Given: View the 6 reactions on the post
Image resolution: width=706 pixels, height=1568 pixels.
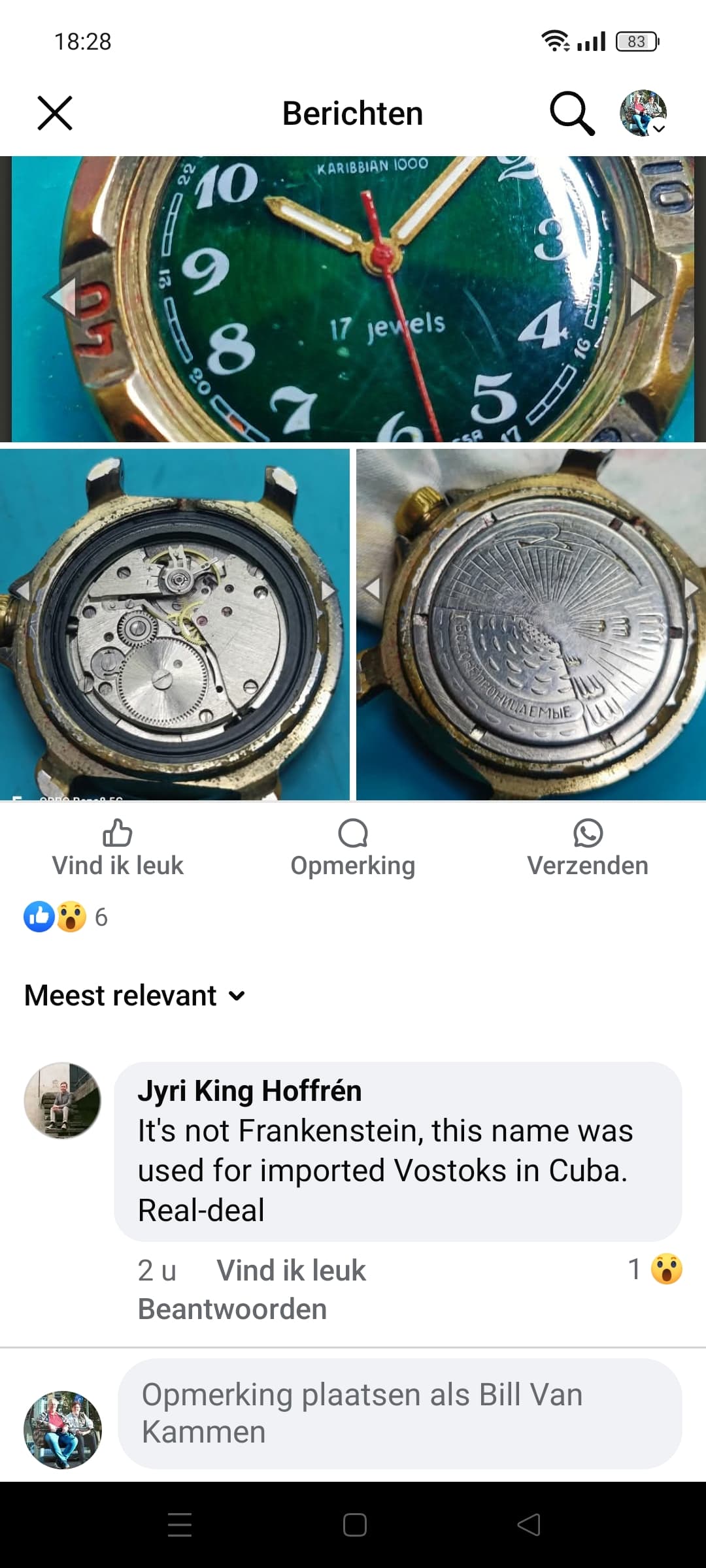Looking at the screenshot, I should point(65,917).
